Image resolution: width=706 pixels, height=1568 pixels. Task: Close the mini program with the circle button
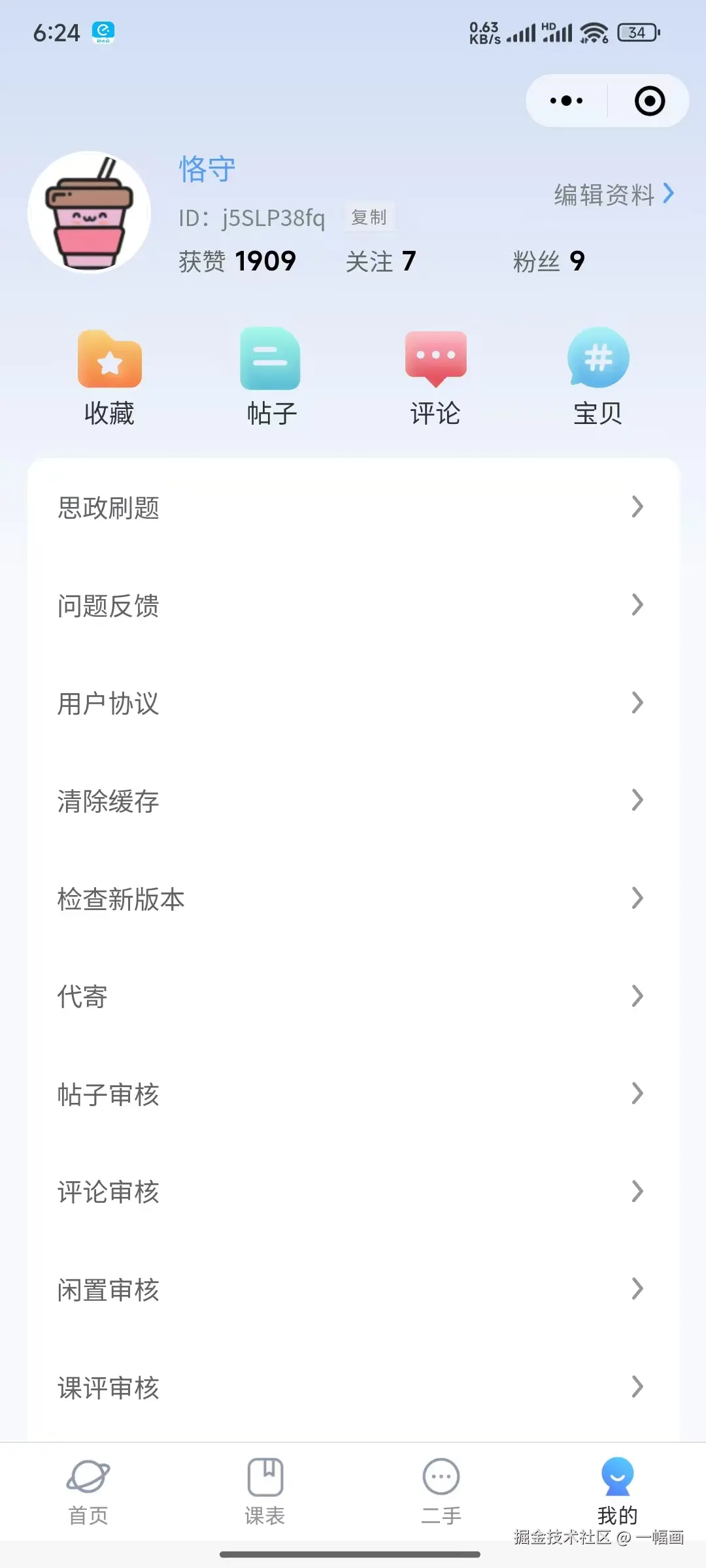pos(649,101)
